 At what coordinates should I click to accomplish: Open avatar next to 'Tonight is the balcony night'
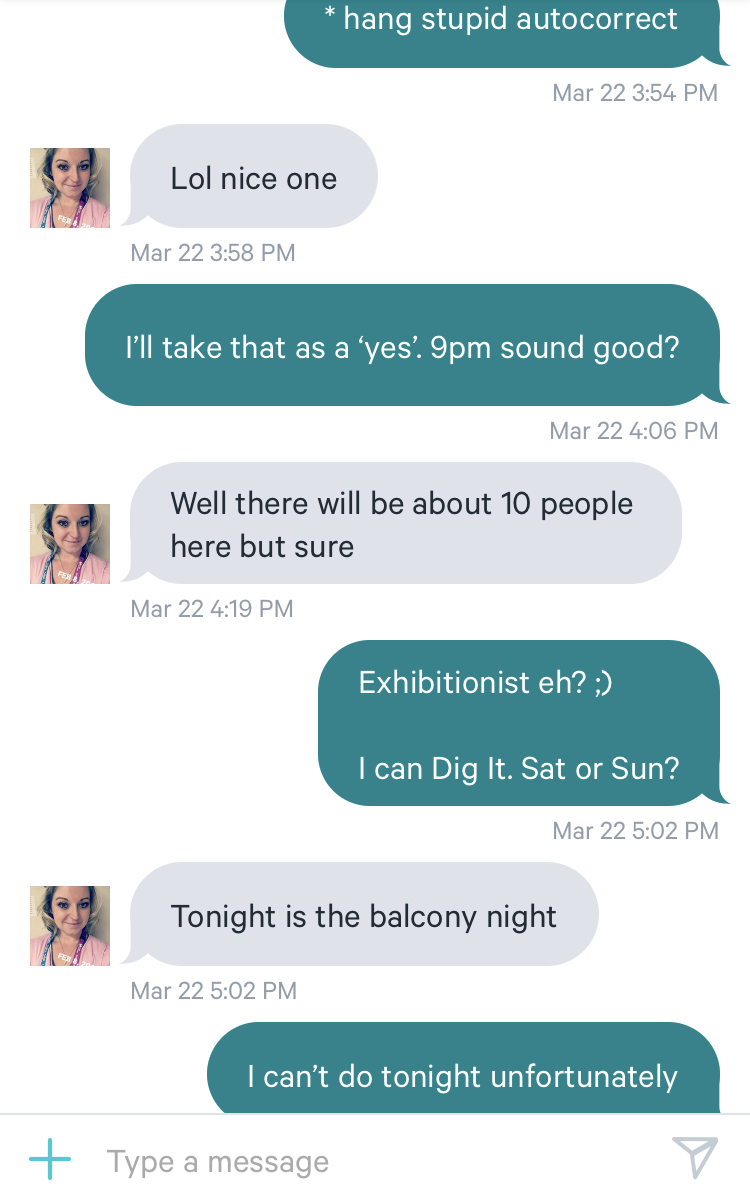(x=70, y=926)
